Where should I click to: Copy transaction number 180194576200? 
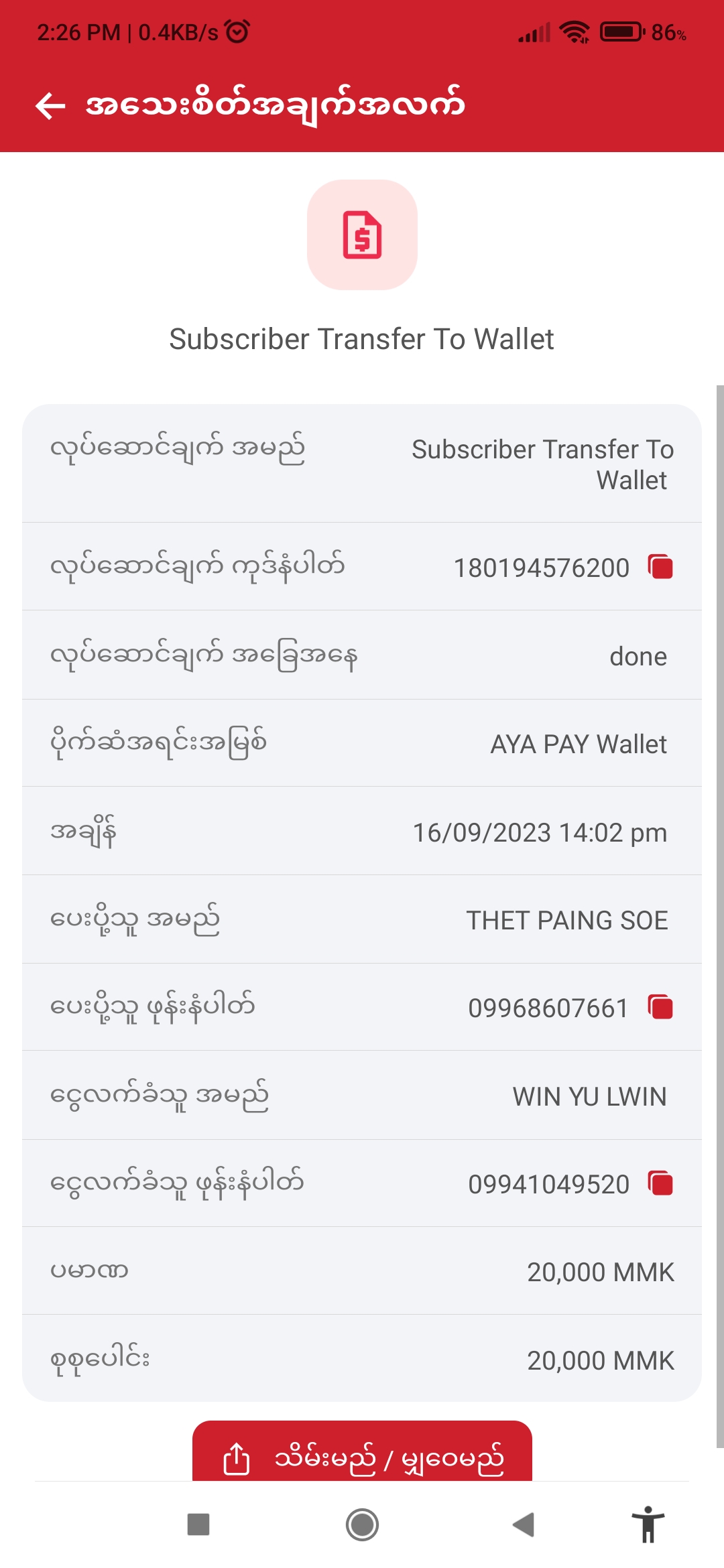click(x=660, y=567)
